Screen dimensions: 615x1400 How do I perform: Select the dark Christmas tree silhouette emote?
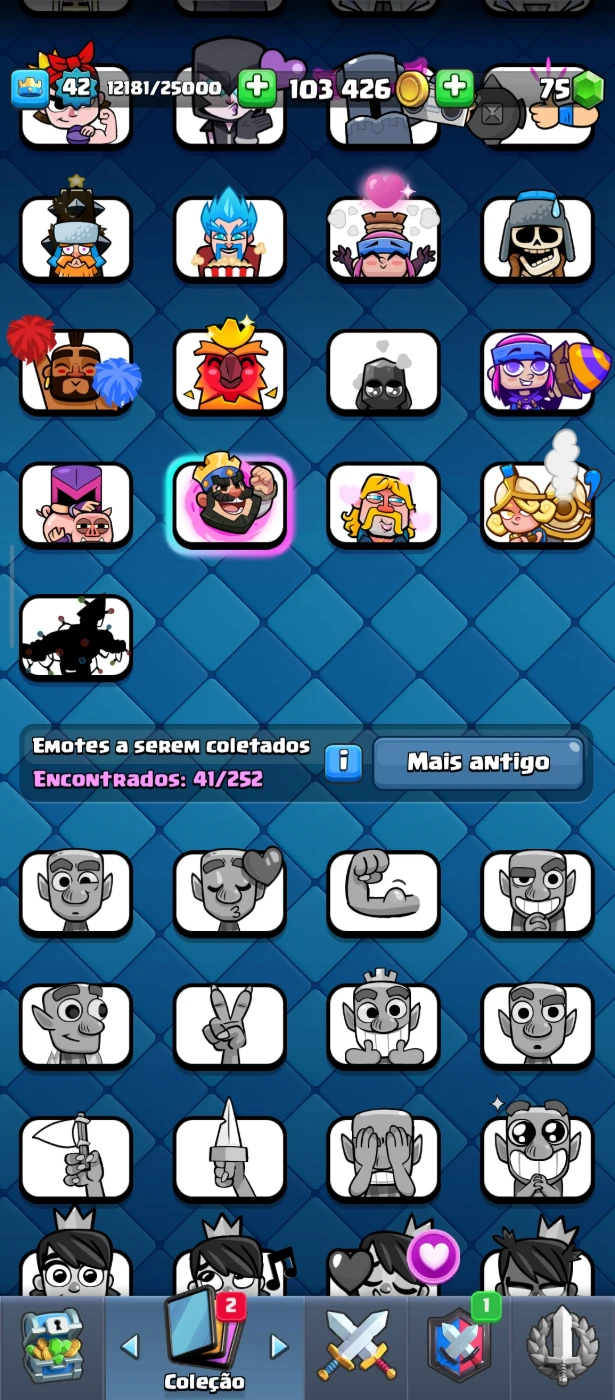pyautogui.click(x=76, y=637)
